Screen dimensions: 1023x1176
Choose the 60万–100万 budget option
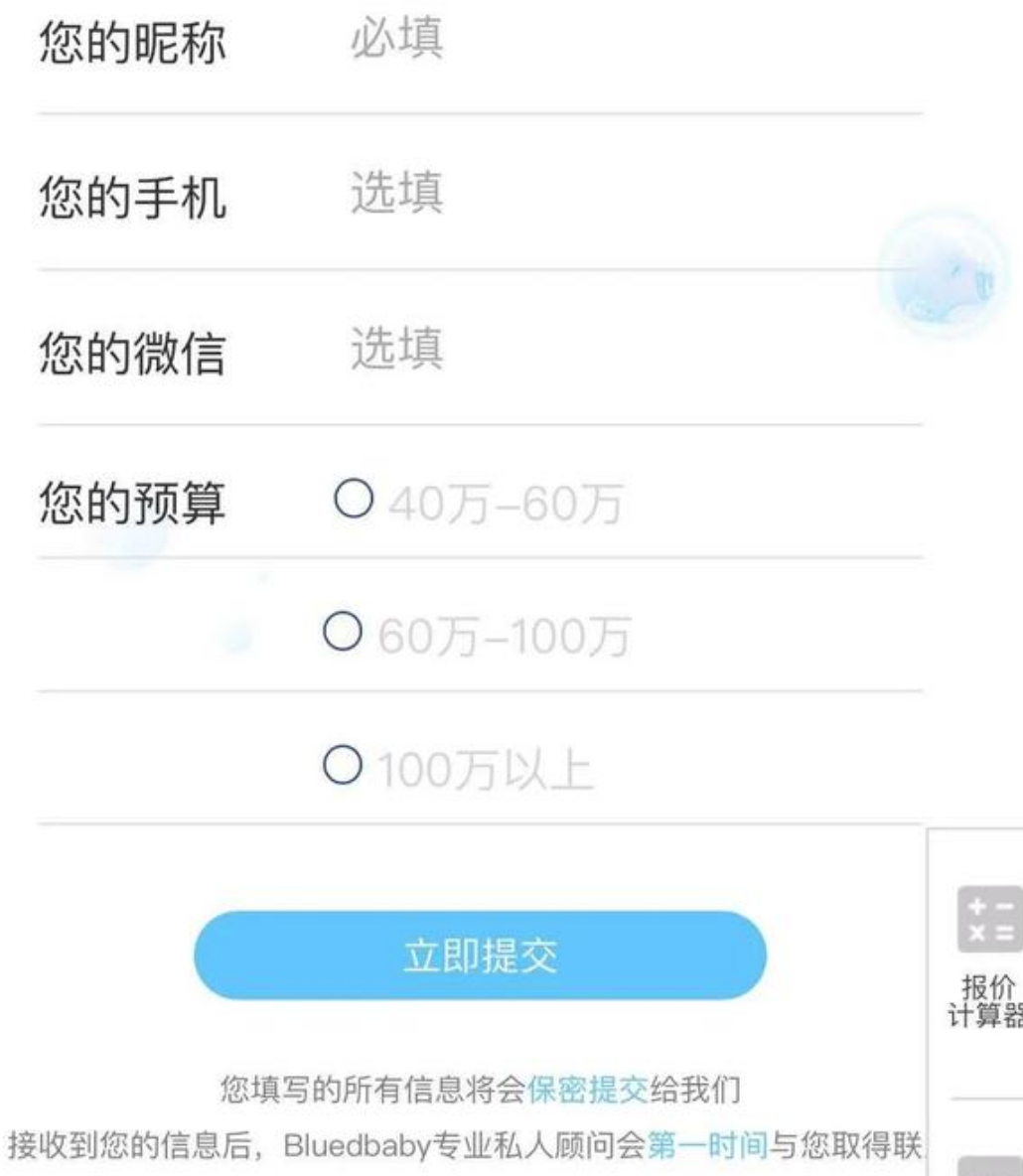pos(341,632)
